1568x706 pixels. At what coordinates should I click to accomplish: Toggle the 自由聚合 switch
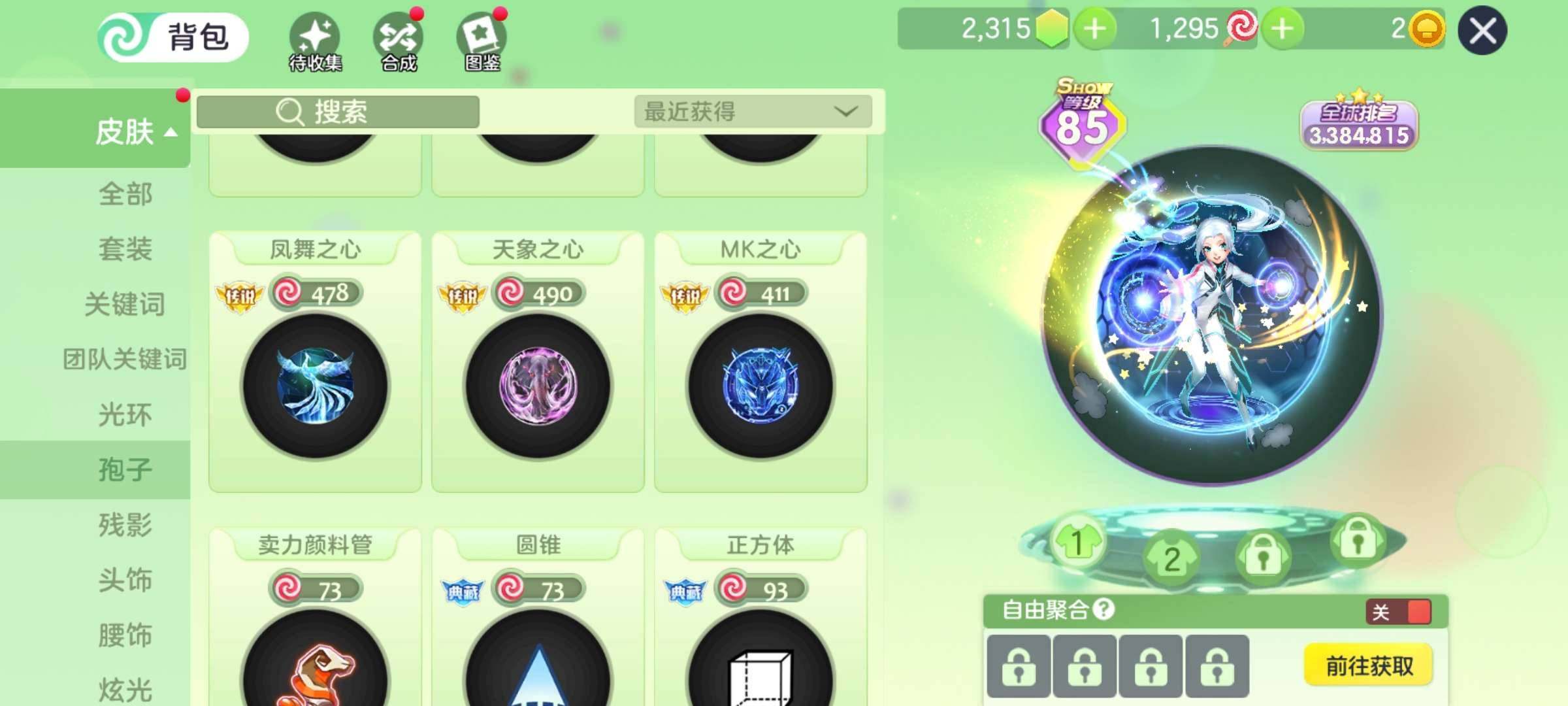click(1398, 612)
